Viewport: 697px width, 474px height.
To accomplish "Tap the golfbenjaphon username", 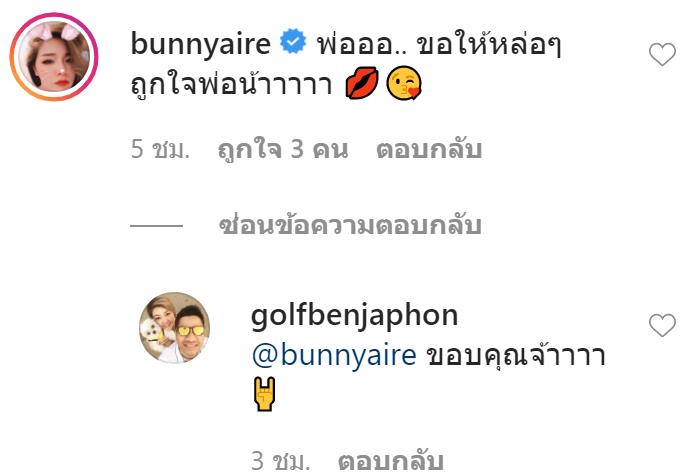I will pos(355,315).
